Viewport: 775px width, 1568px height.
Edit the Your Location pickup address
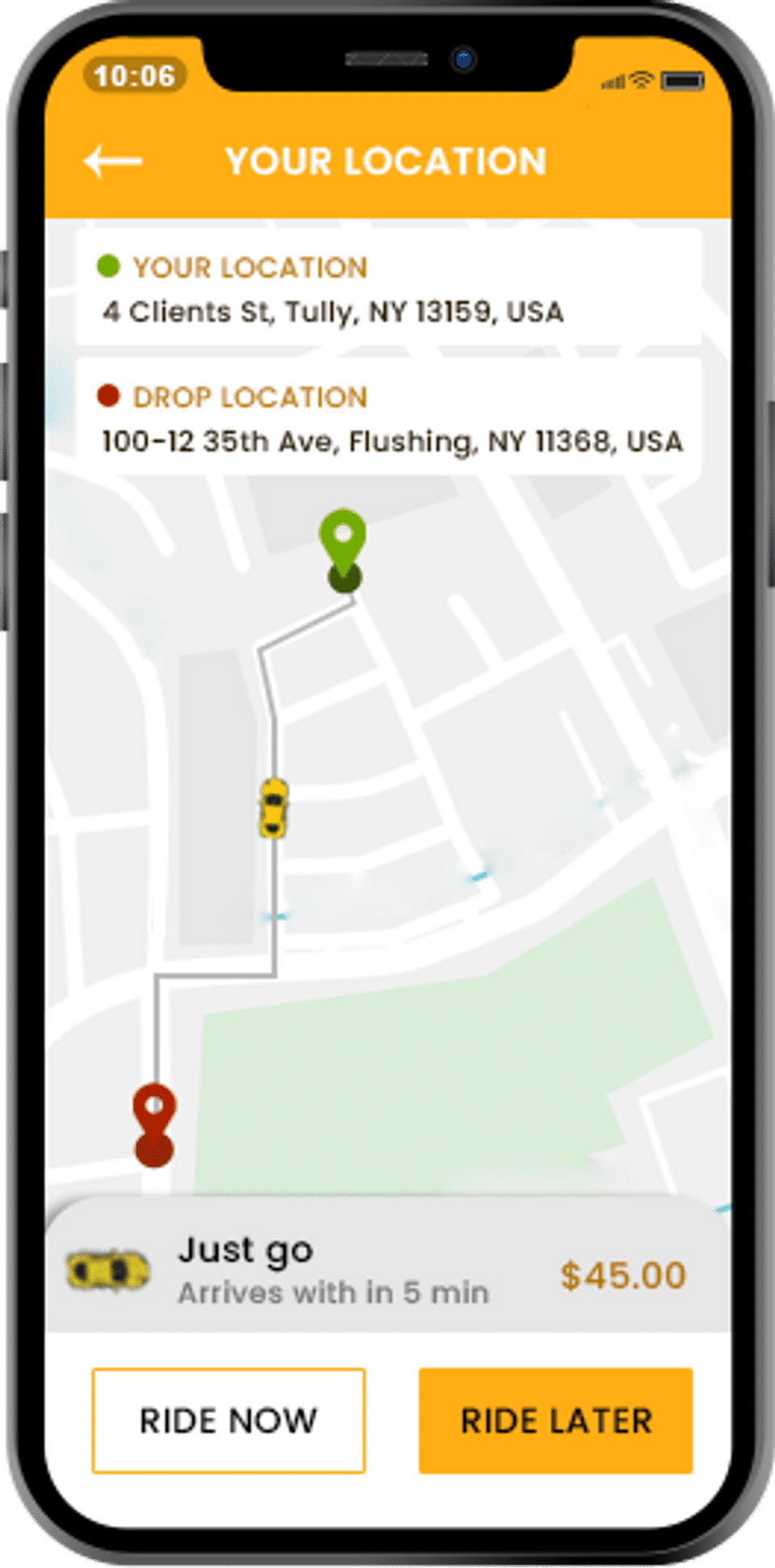(x=388, y=287)
